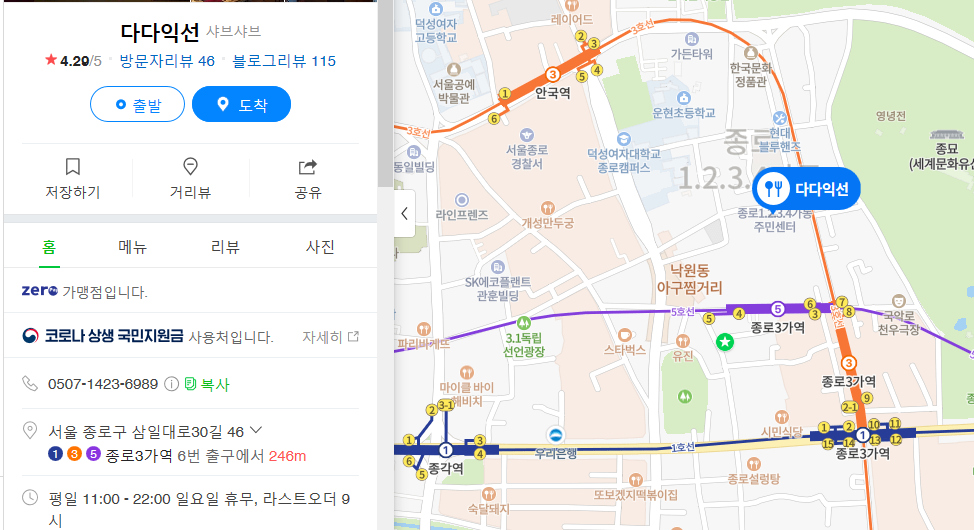Screen dimensions: 974x530
Task: Switch to the 메뉴 tab
Action: (133, 247)
